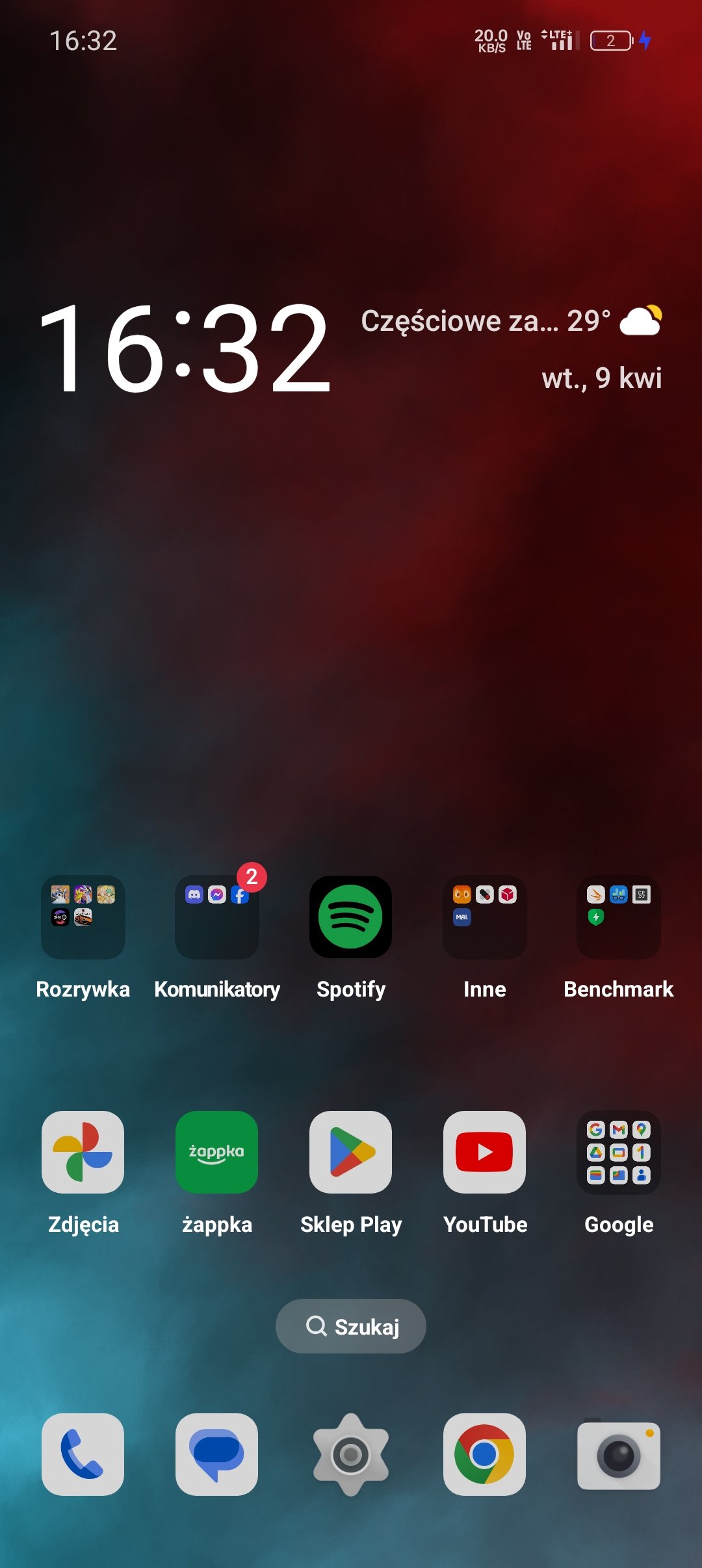Screen dimensions: 702x1568
Task: Open the Benchmark folder
Action: (x=619, y=917)
